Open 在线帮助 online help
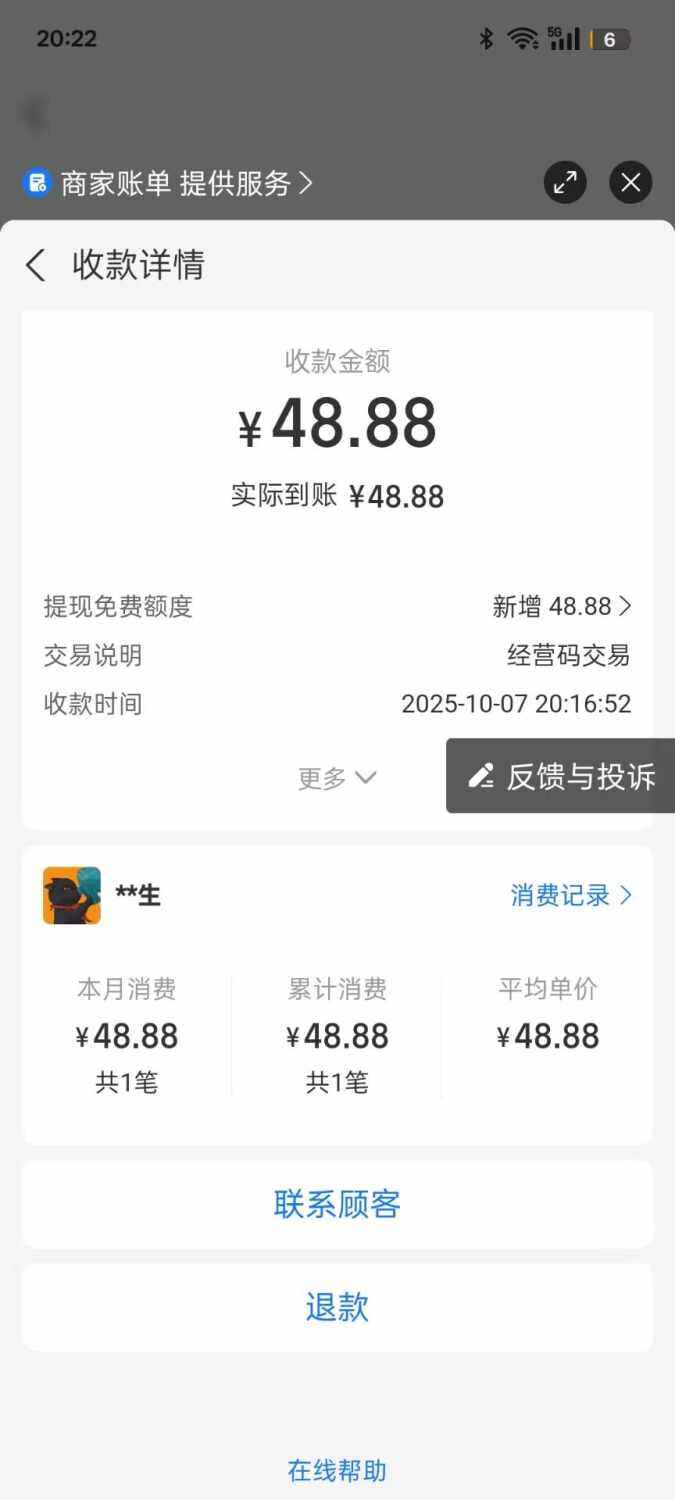Image resolution: width=675 pixels, height=1500 pixels. (337, 1470)
